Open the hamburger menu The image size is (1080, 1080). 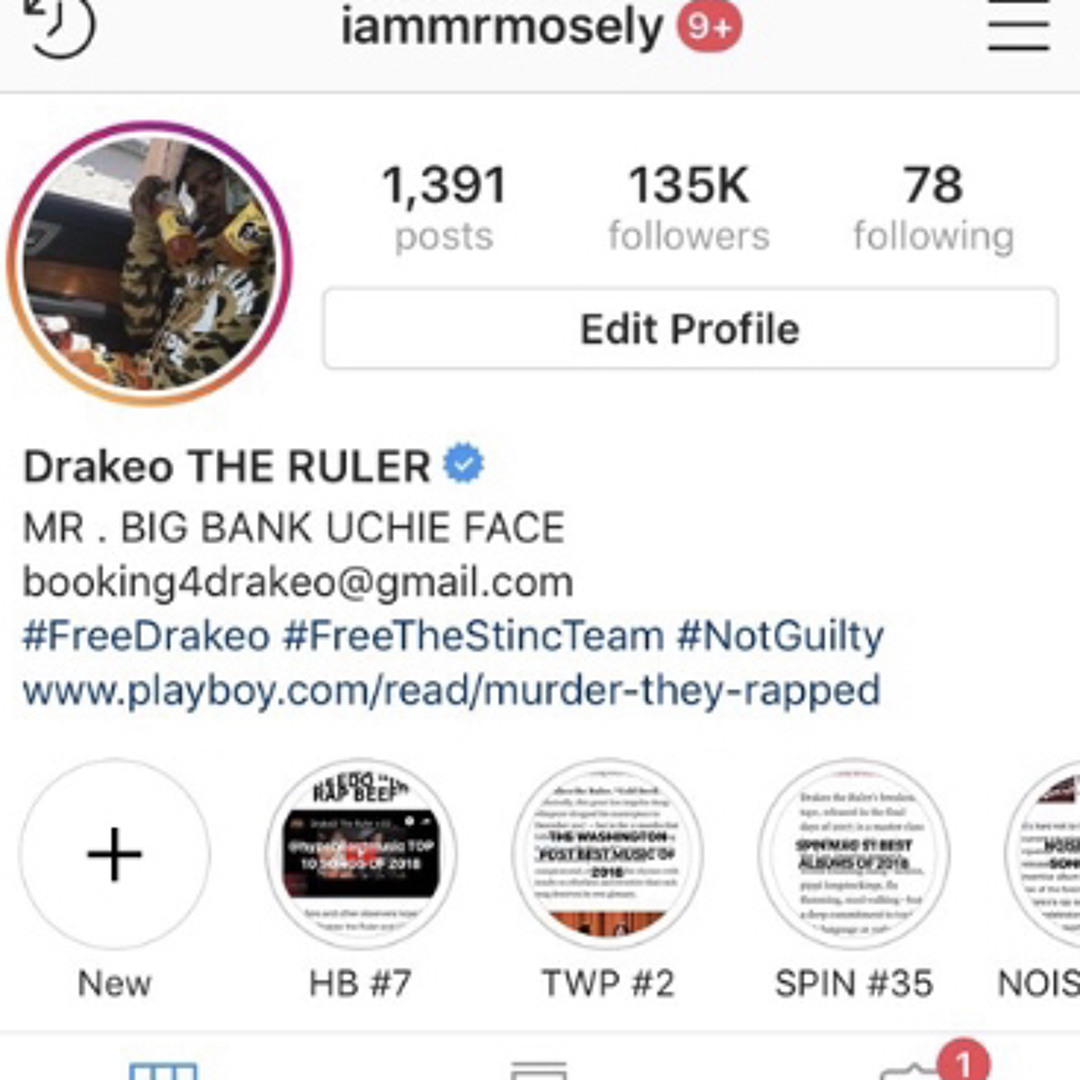tap(1018, 26)
